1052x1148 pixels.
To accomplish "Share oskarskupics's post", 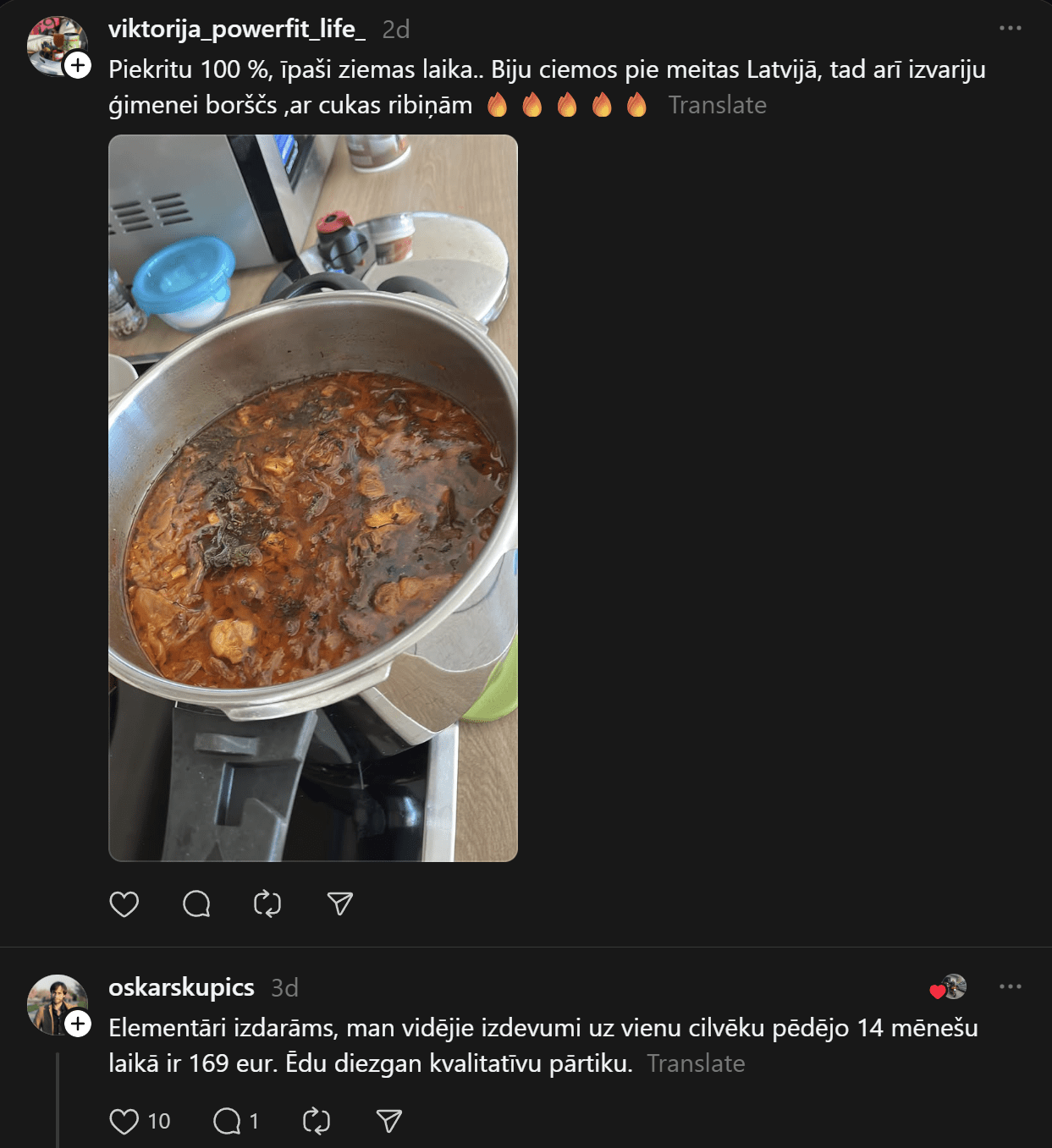I will tap(388, 1122).
